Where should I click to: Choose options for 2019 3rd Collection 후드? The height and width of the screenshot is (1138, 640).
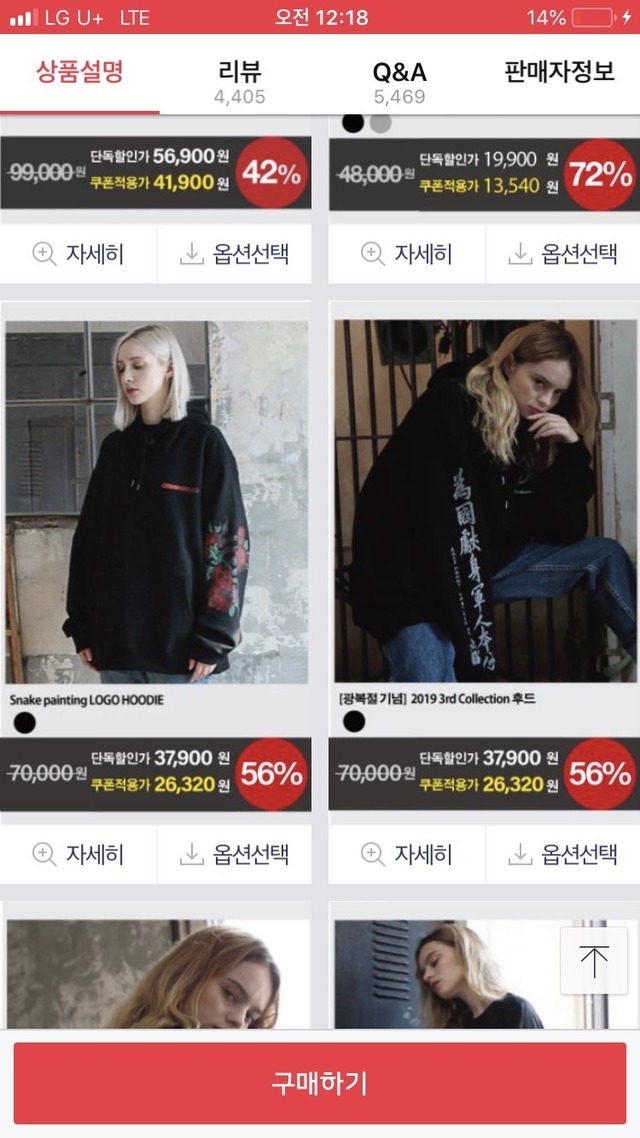click(x=563, y=854)
